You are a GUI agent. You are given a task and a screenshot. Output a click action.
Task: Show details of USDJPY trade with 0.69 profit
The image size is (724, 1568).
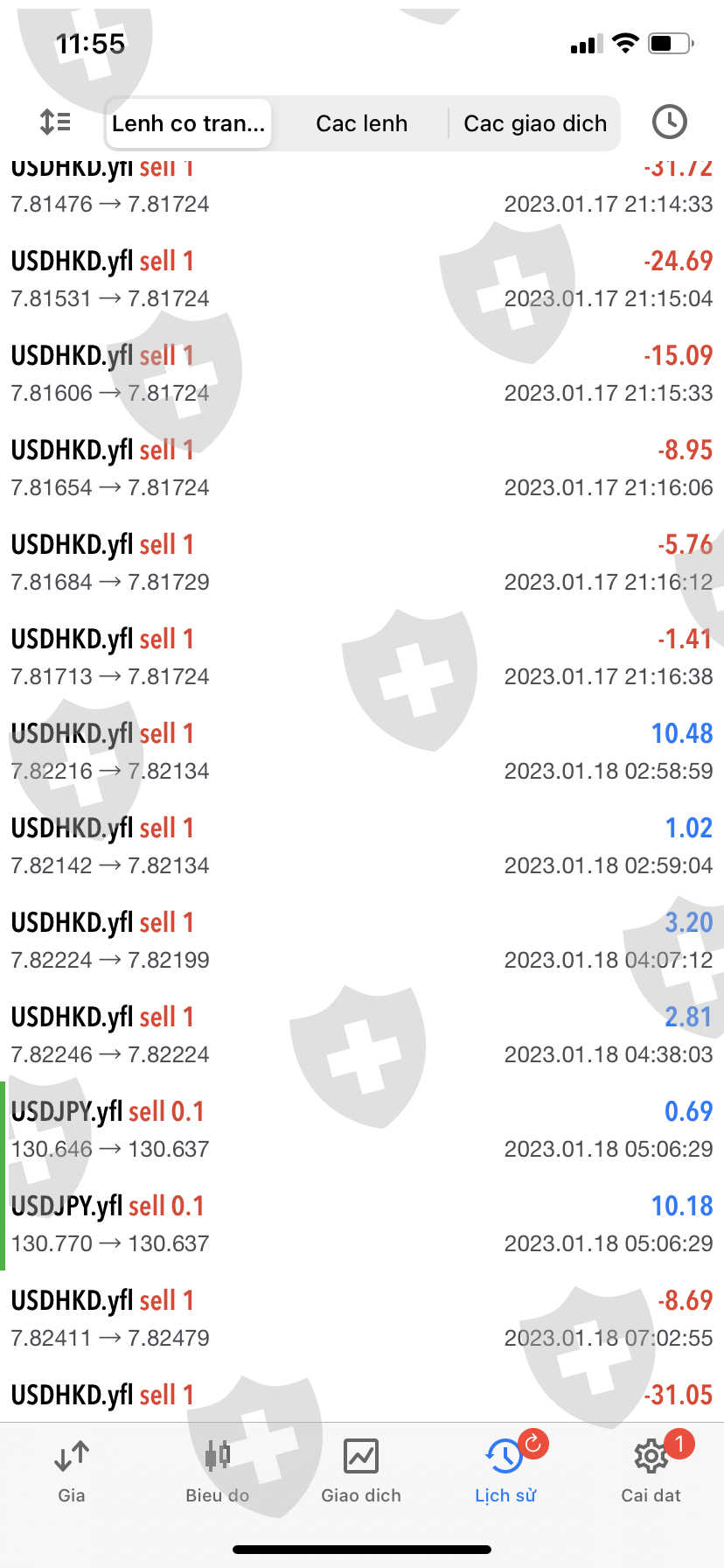click(362, 1130)
